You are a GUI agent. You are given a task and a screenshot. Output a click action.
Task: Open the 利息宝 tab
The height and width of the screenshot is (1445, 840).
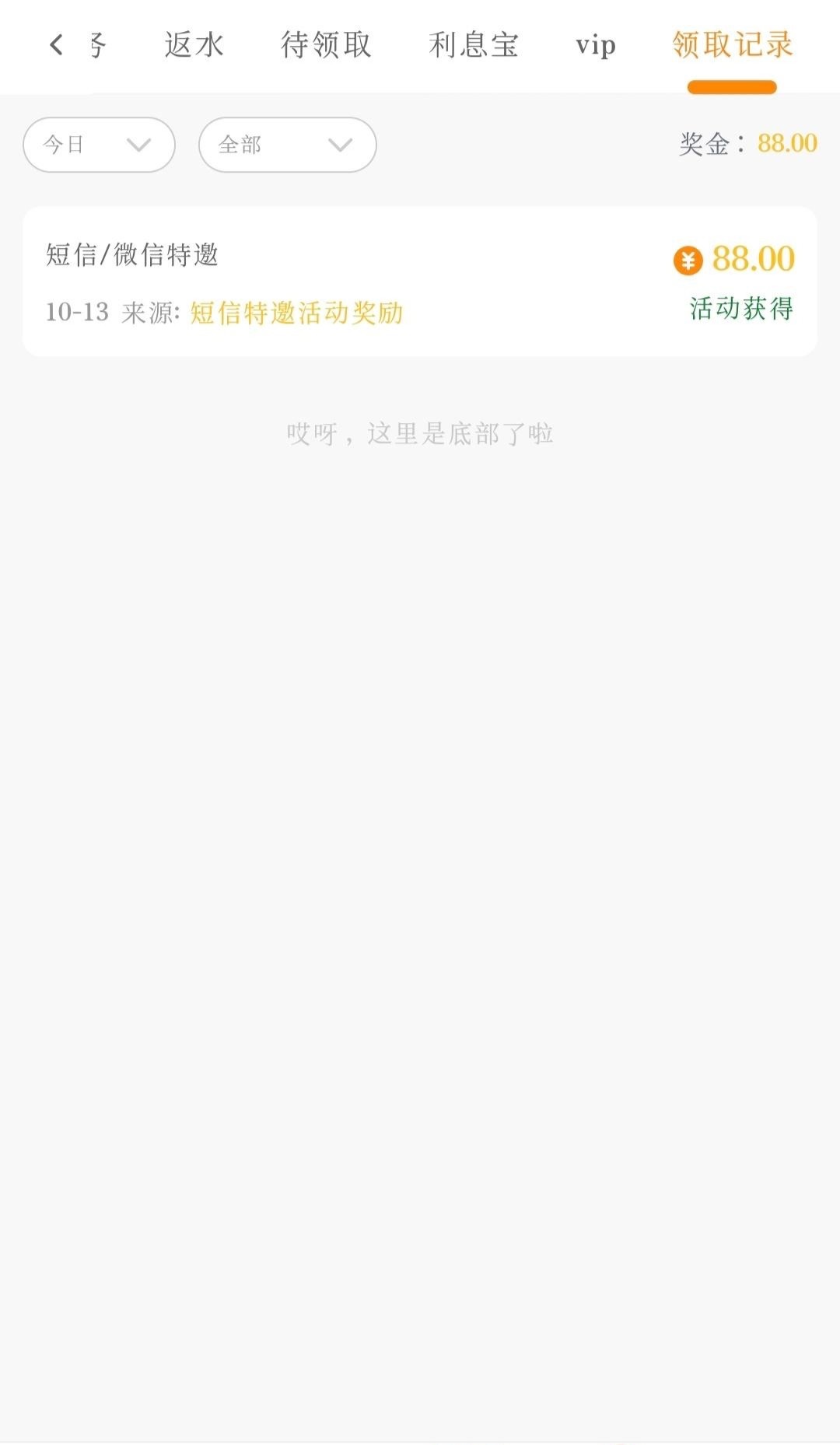474,45
